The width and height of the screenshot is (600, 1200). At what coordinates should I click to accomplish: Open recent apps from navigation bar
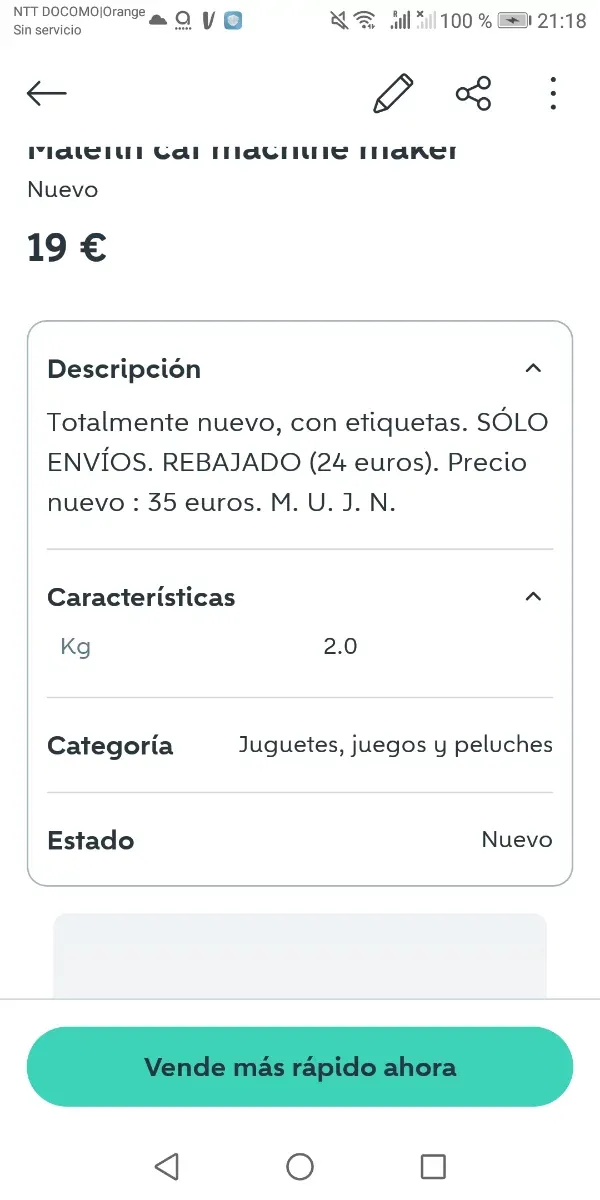(x=433, y=1166)
